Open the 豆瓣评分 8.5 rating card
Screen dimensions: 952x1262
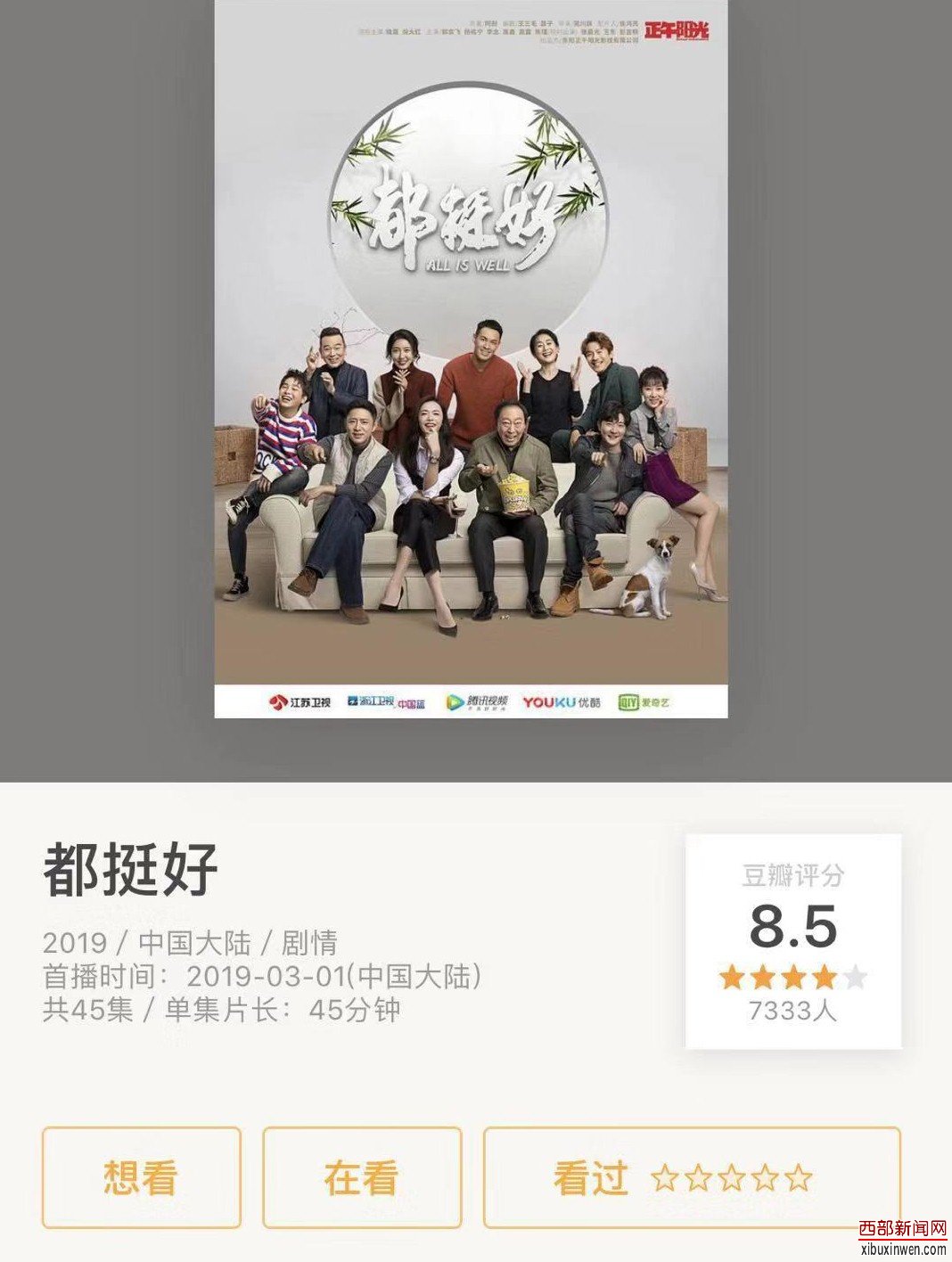pos(792,941)
